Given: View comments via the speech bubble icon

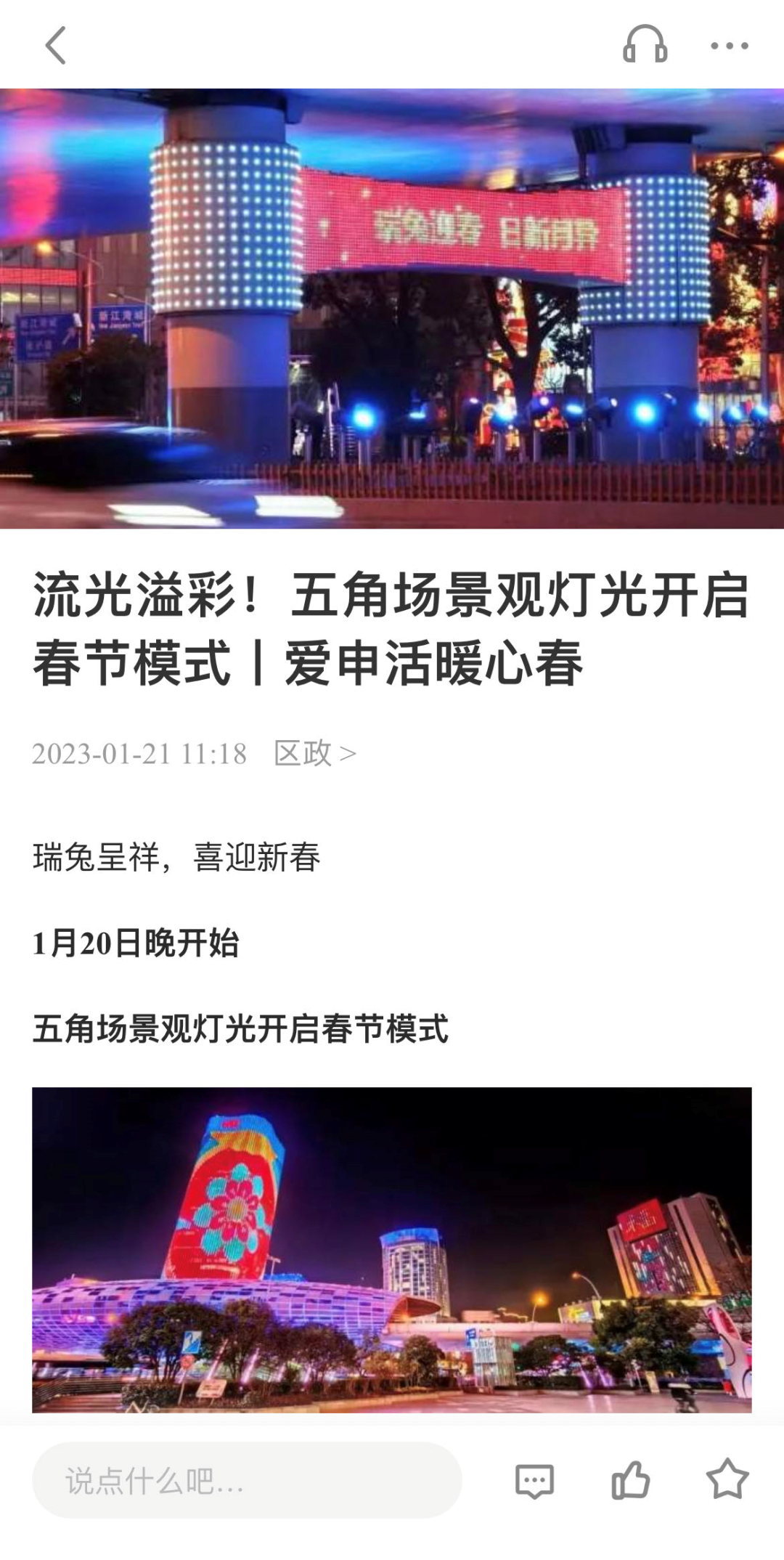Looking at the screenshot, I should click(x=534, y=1481).
